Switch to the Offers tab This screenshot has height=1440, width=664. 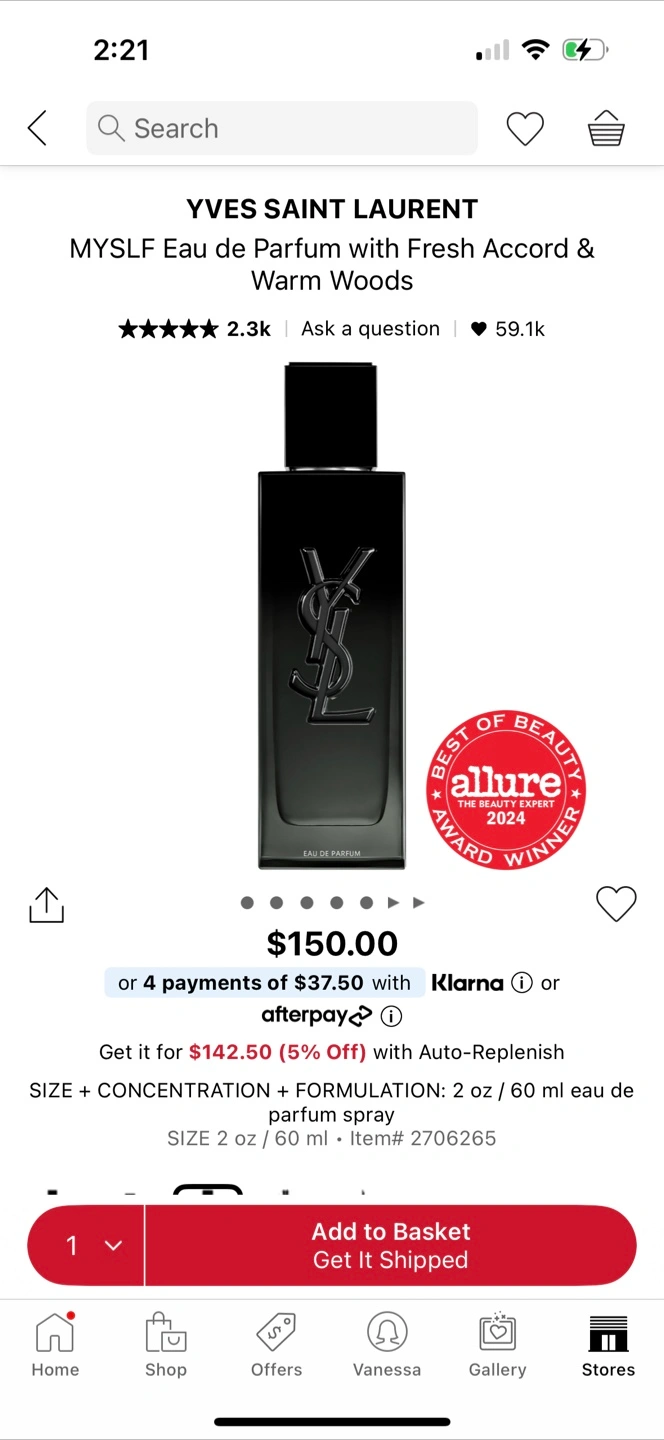pyautogui.click(x=277, y=1345)
